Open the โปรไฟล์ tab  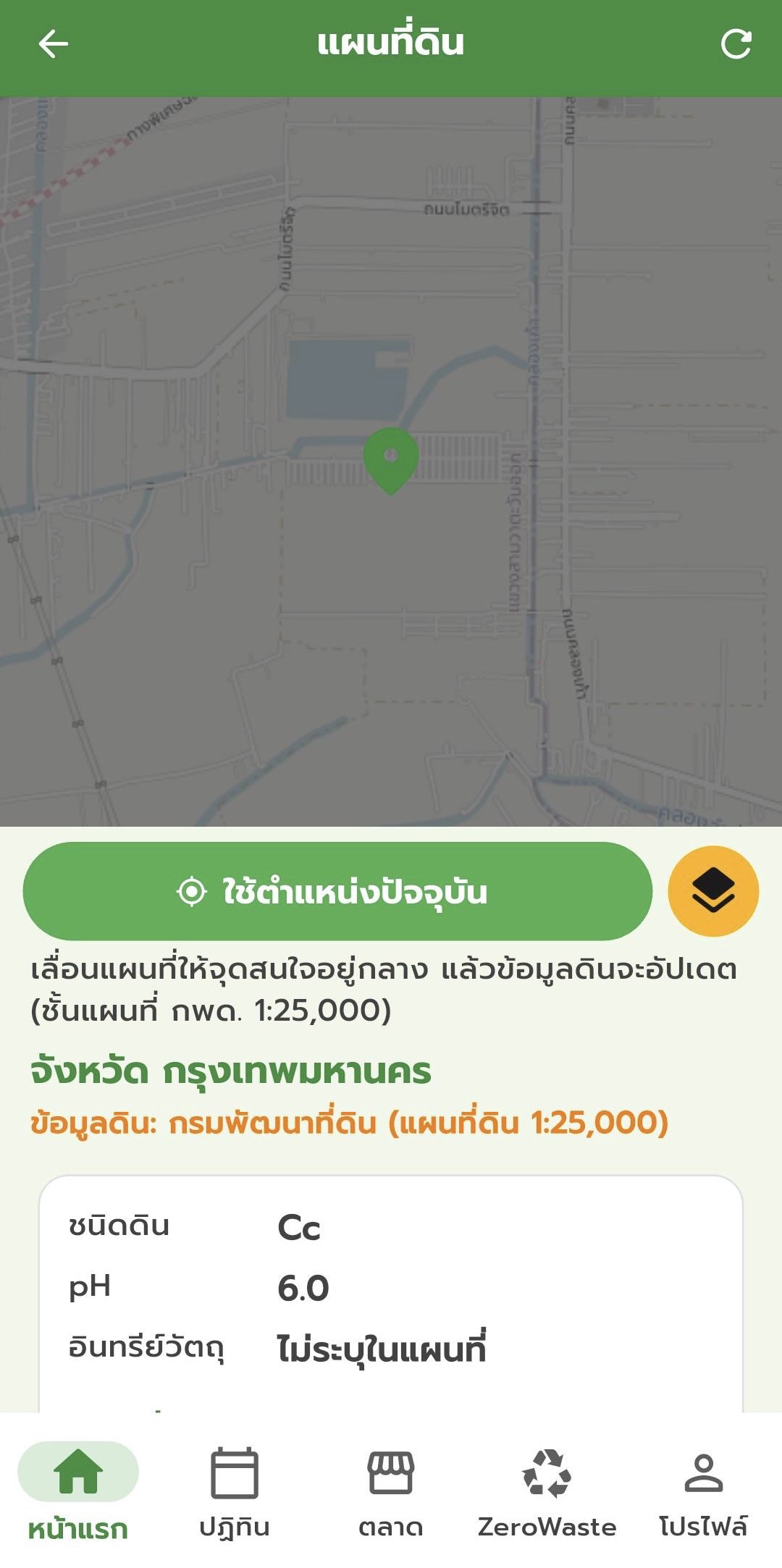click(703, 1491)
